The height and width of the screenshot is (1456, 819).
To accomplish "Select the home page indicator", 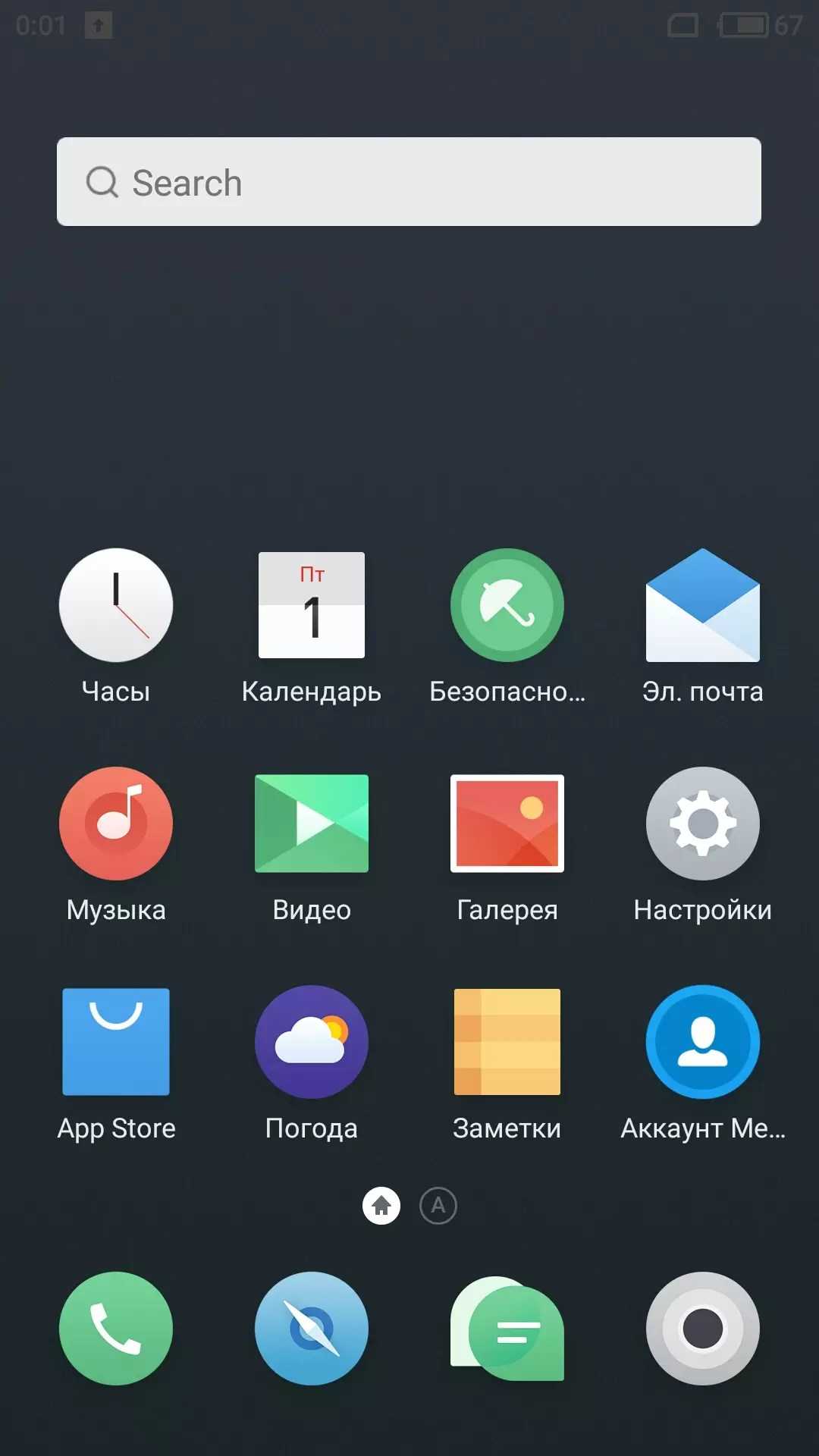I will [x=381, y=1206].
